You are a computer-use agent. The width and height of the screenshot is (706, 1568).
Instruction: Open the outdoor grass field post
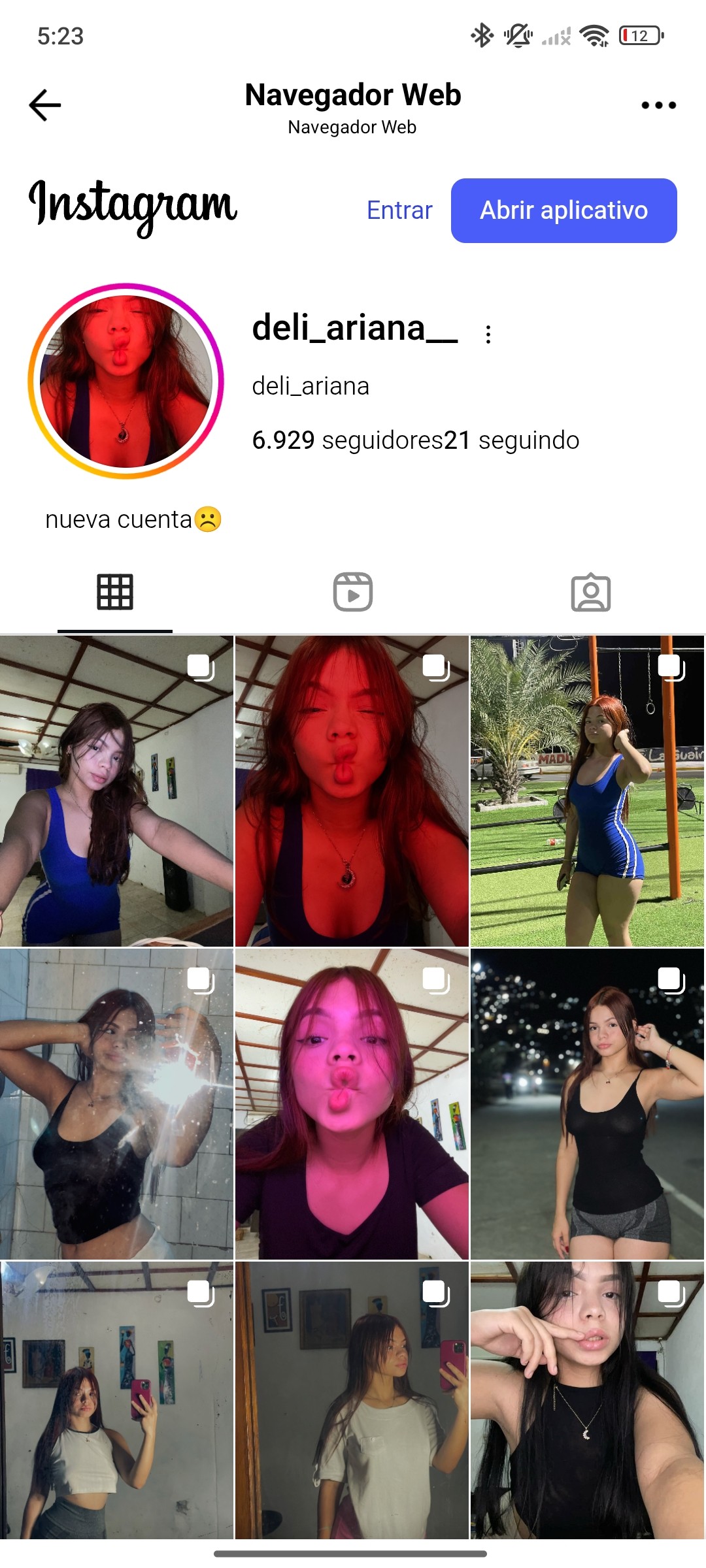587,791
